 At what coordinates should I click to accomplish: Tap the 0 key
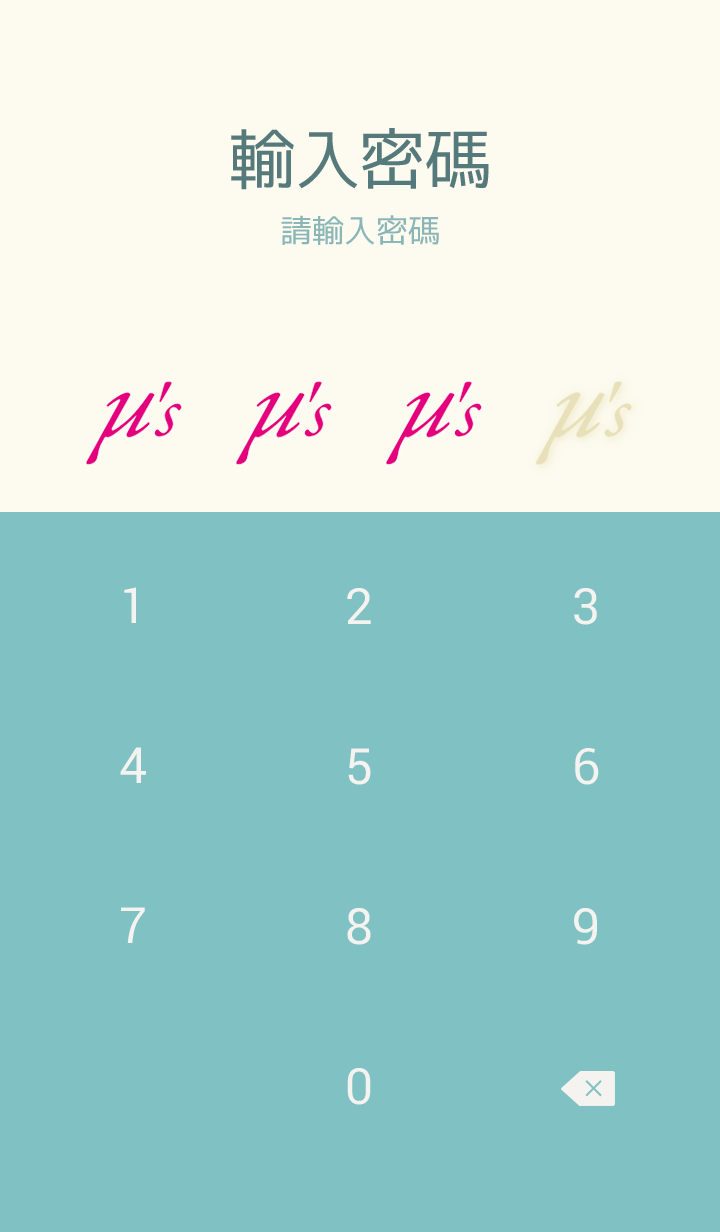pos(359,1087)
